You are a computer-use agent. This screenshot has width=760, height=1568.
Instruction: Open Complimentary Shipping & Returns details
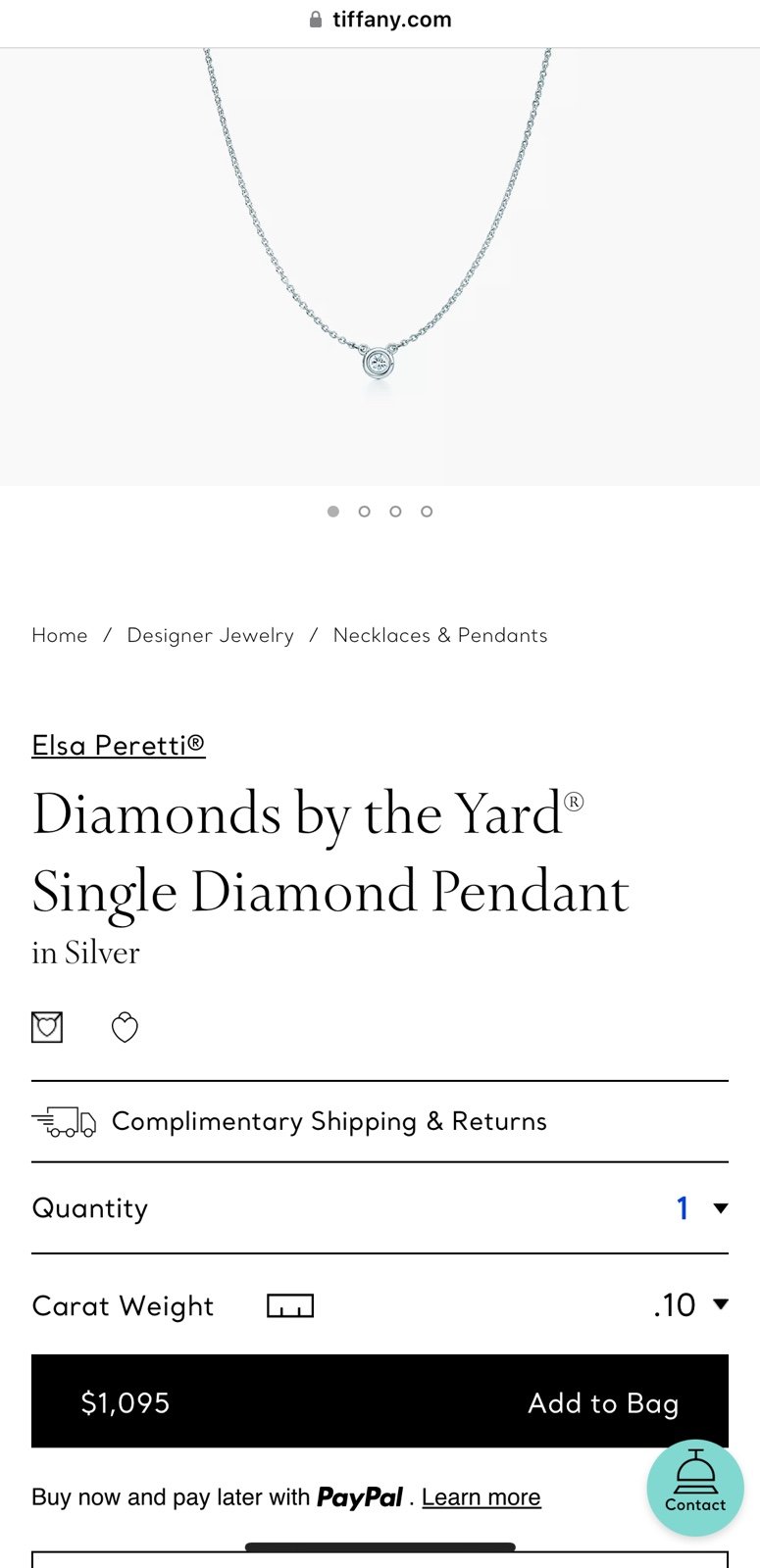tap(380, 1121)
